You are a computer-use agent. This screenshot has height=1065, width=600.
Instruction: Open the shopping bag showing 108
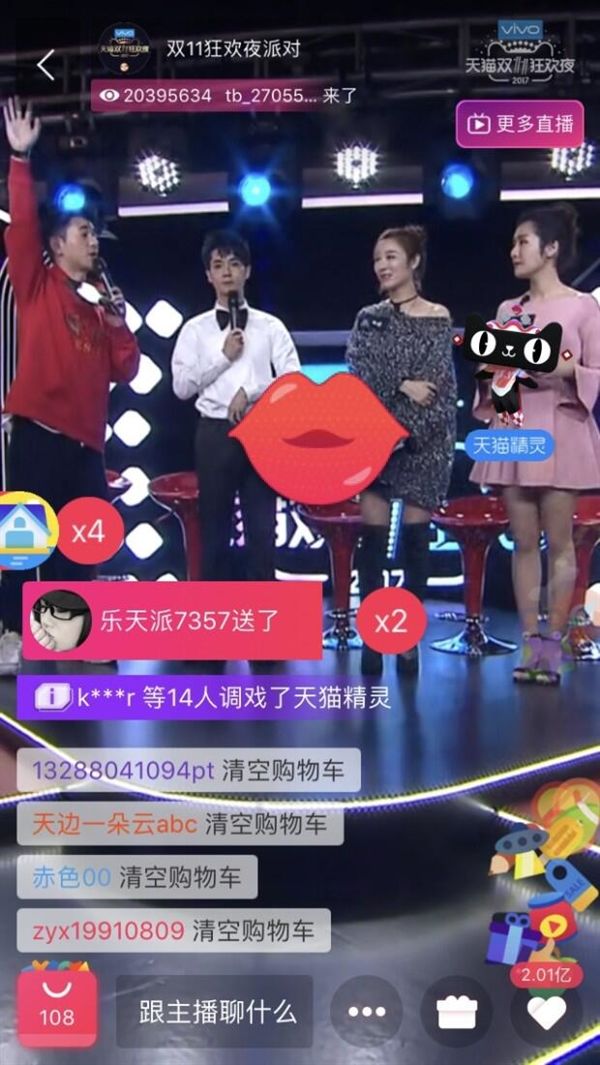pos(57,1008)
